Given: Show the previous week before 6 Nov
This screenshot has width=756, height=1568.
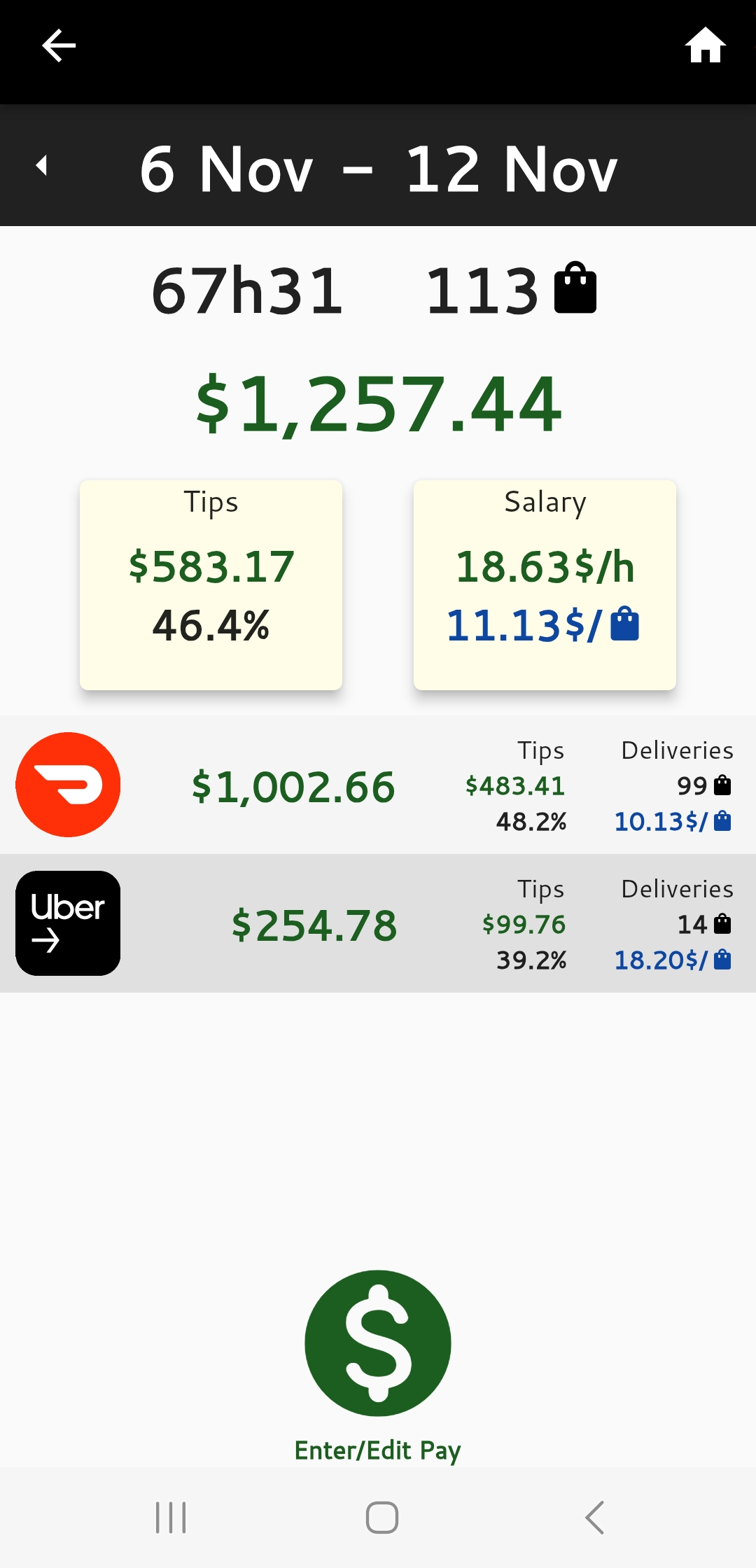Looking at the screenshot, I should [x=42, y=166].
